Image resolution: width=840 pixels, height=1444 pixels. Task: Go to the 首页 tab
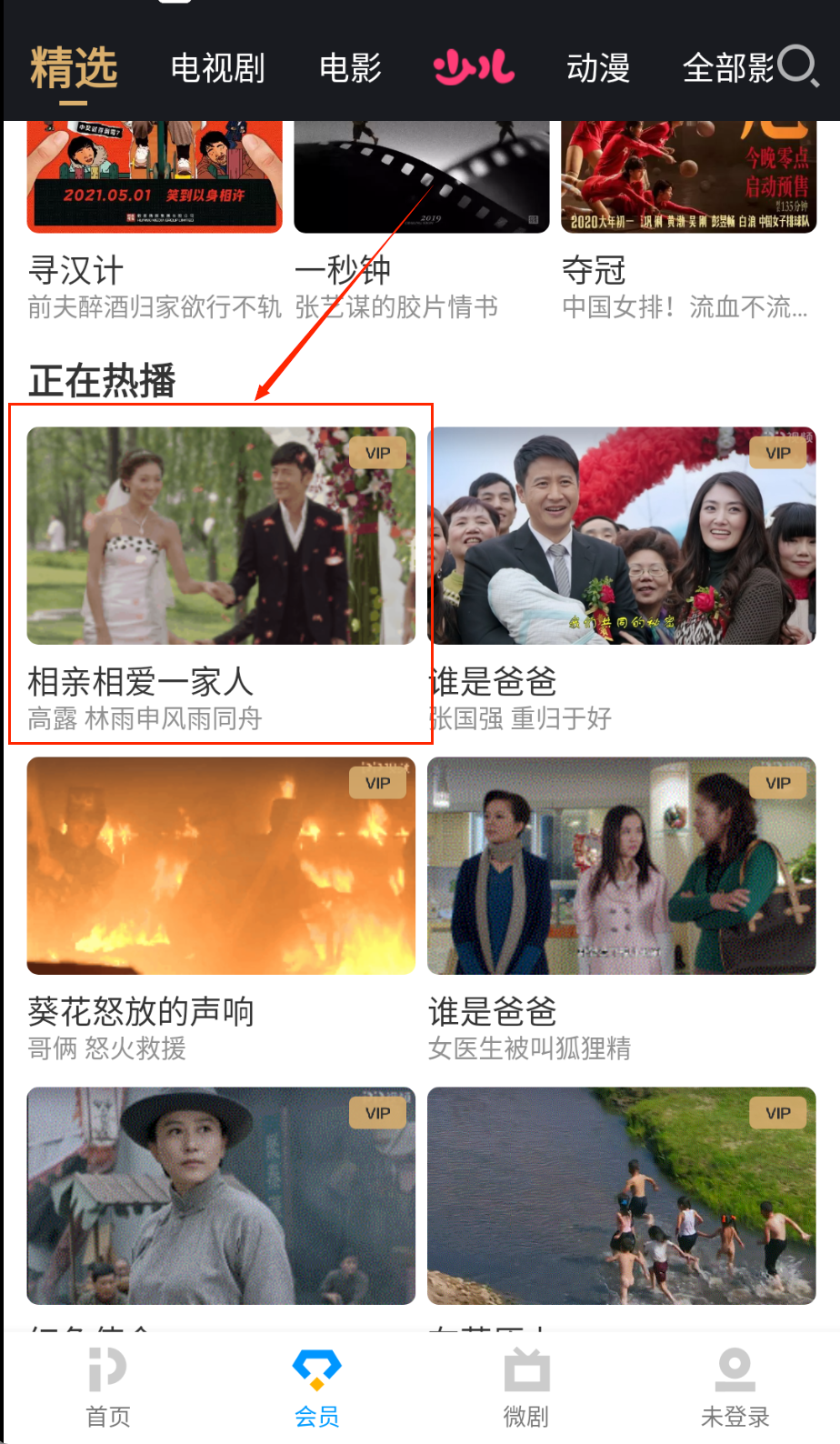pos(108,1389)
